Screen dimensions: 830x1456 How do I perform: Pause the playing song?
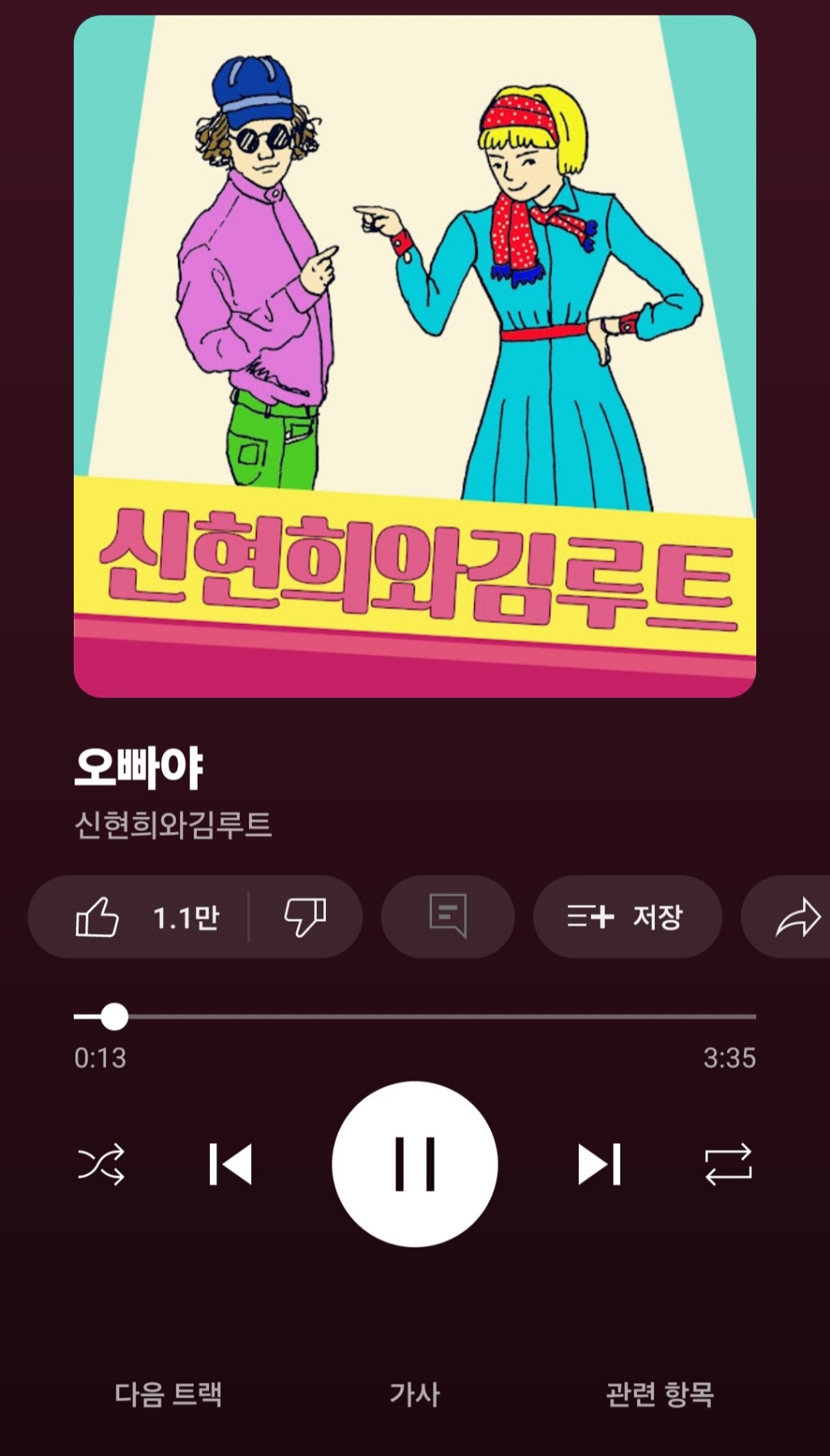click(414, 1163)
